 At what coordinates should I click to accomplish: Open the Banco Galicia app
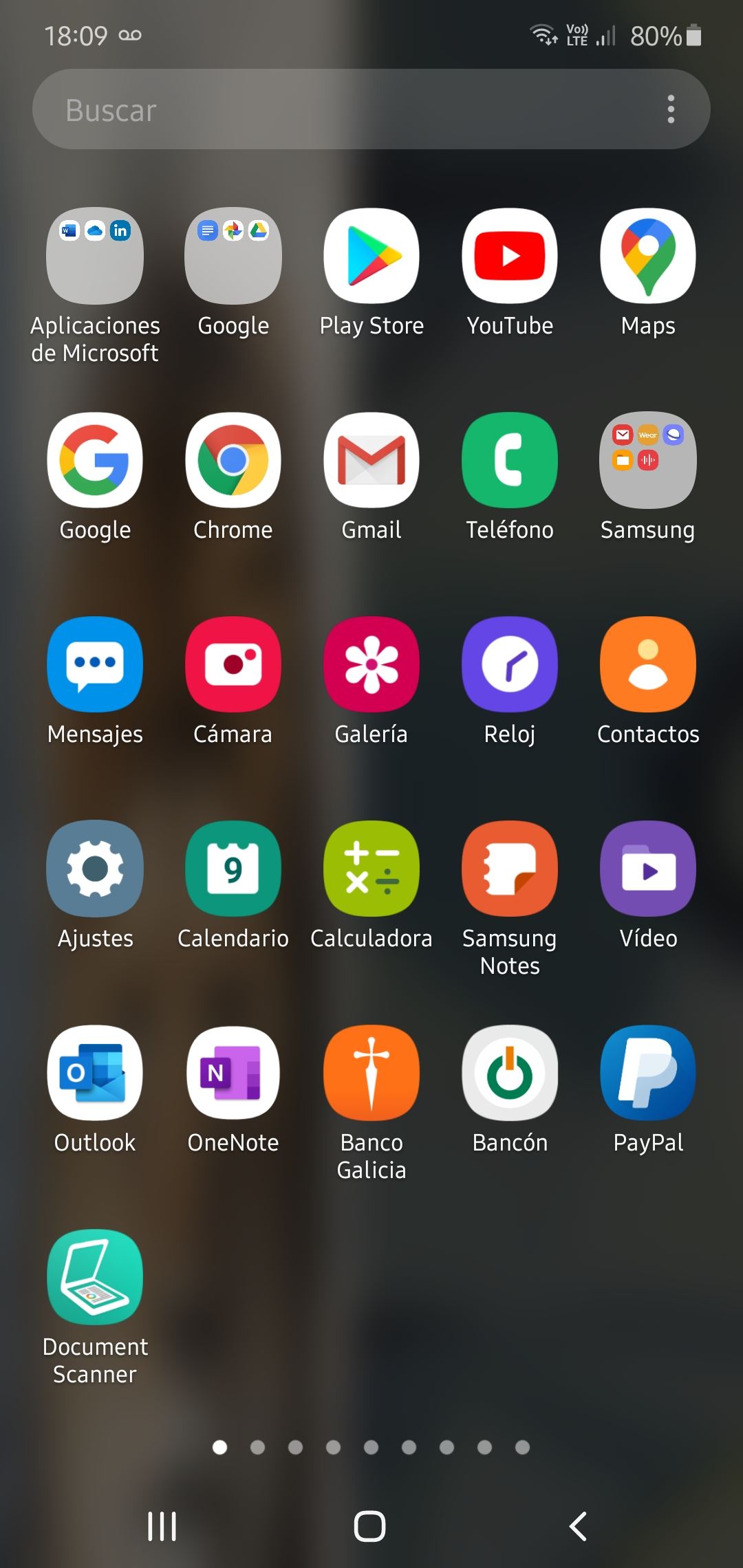pyautogui.click(x=371, y=1073)
